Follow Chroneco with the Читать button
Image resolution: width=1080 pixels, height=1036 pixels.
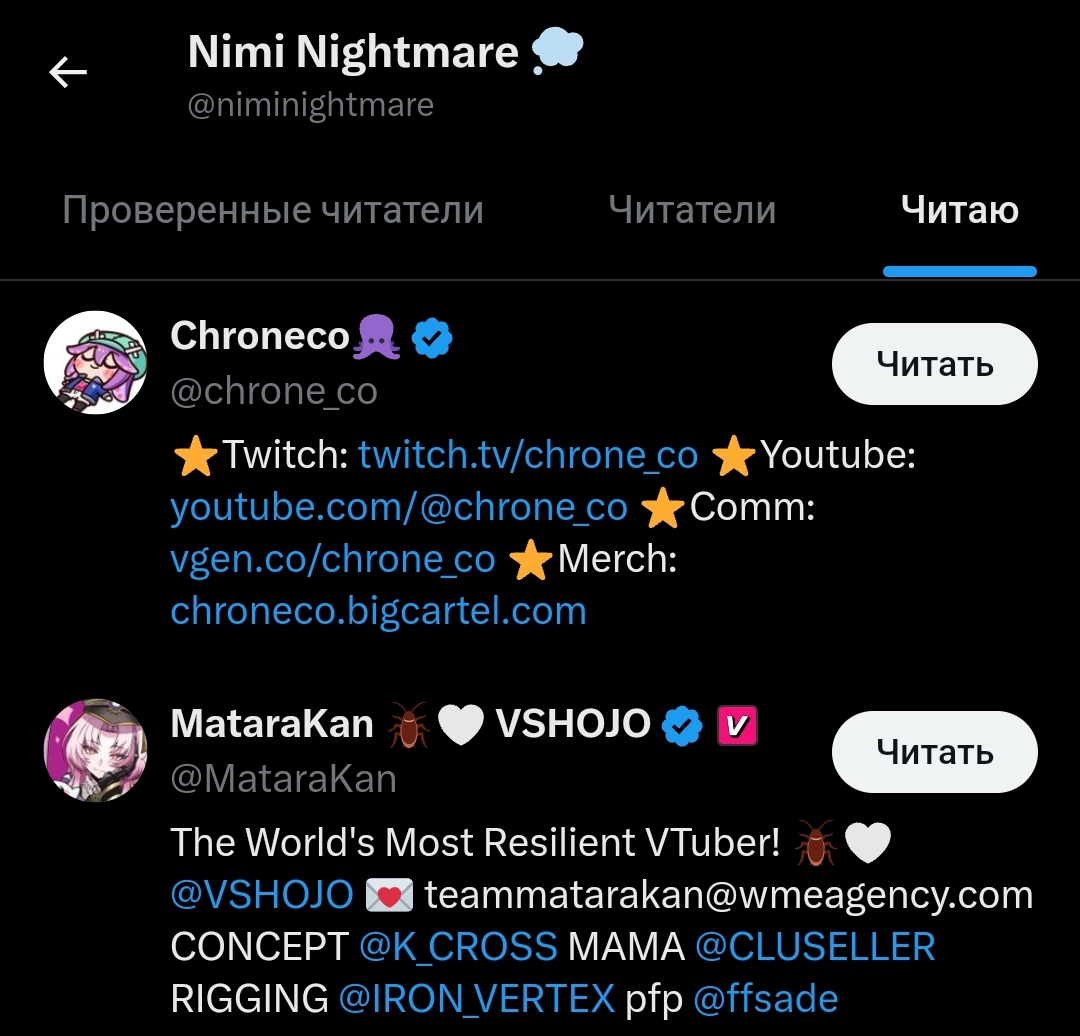(934, 364)
